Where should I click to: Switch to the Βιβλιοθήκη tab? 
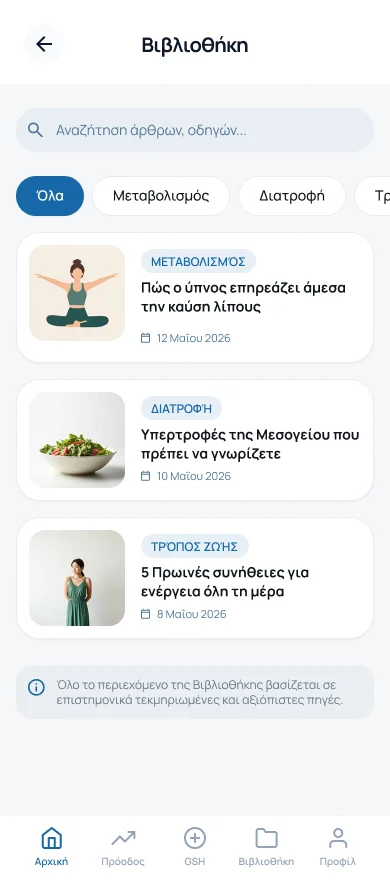pos(266,847)
